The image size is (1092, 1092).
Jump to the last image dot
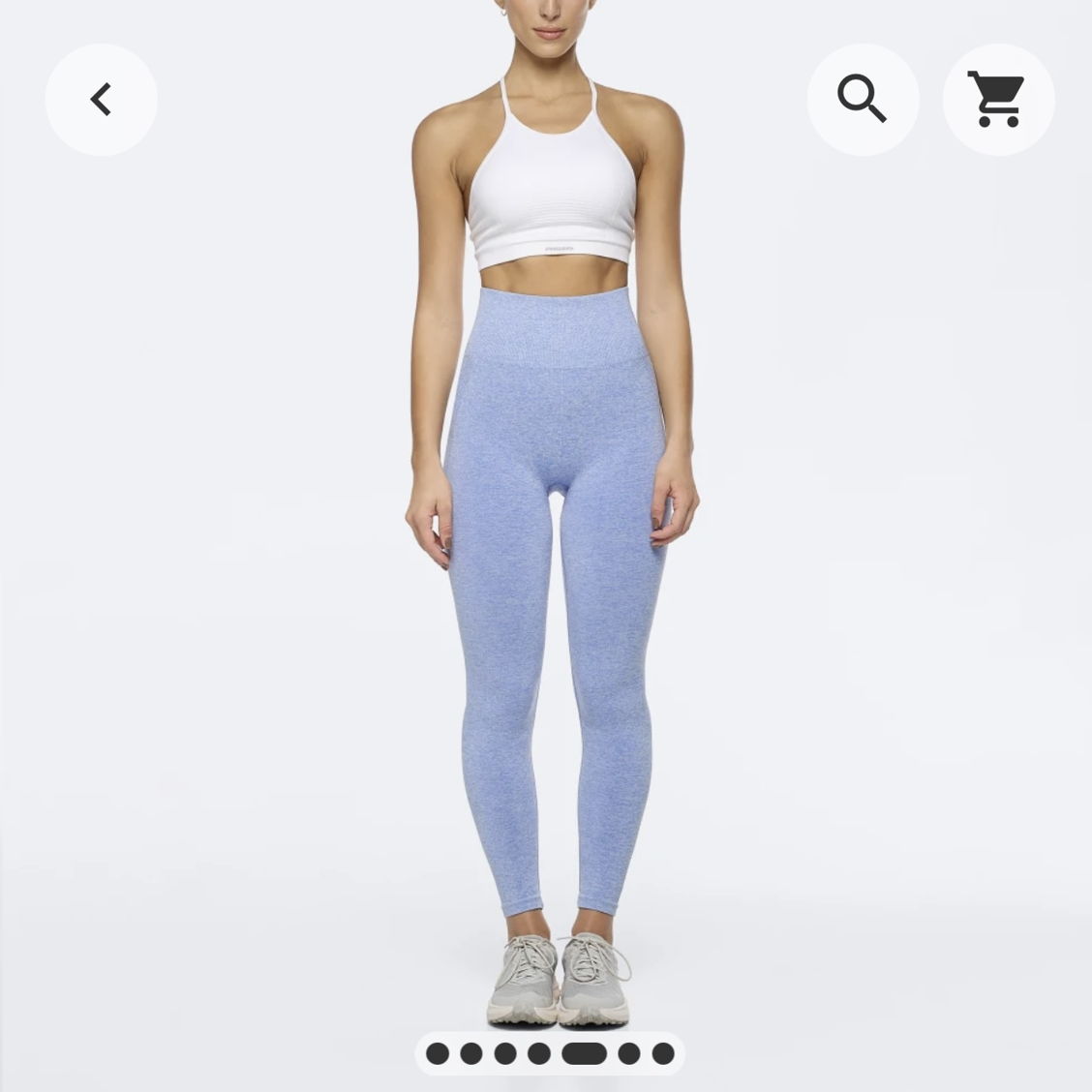662,1053
